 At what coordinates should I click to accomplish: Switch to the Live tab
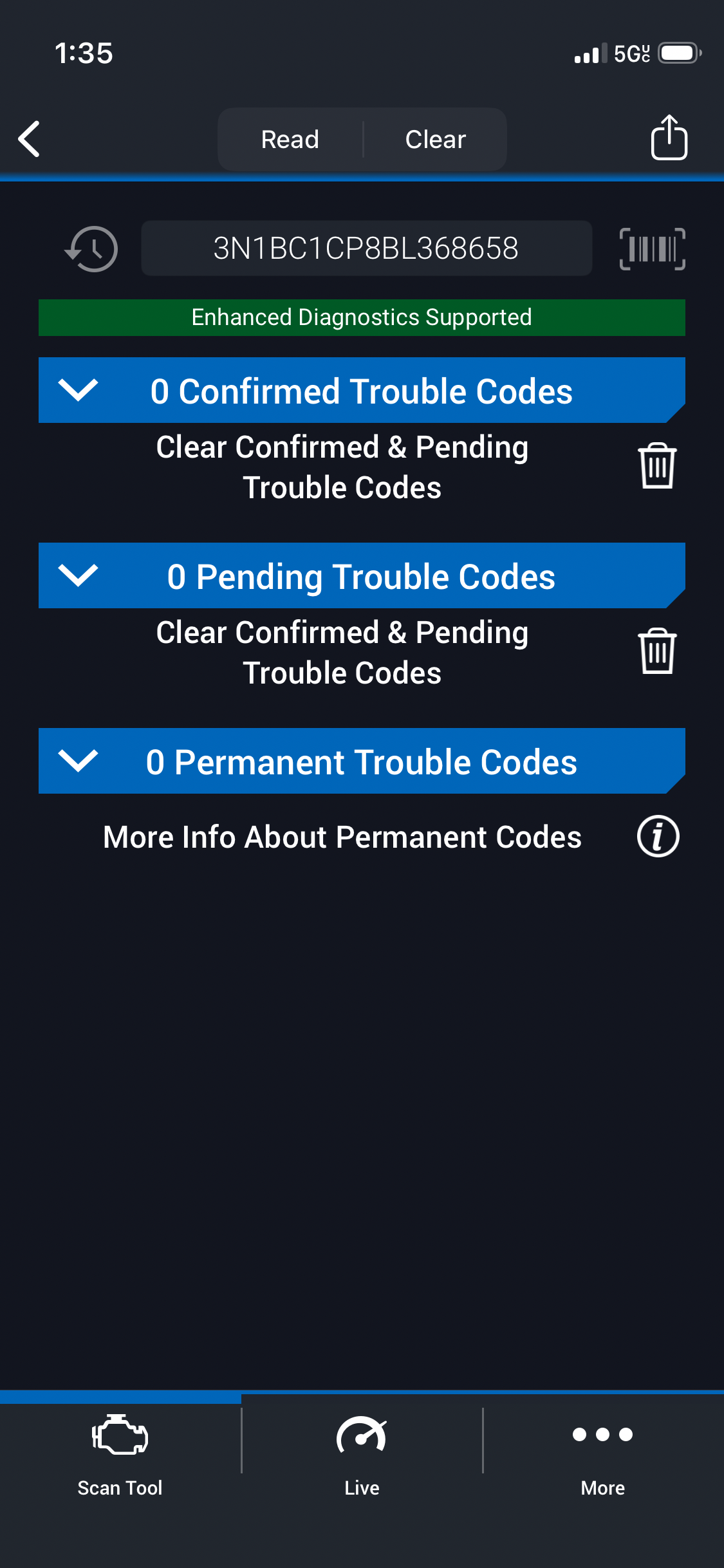[x=362, y=1456]
